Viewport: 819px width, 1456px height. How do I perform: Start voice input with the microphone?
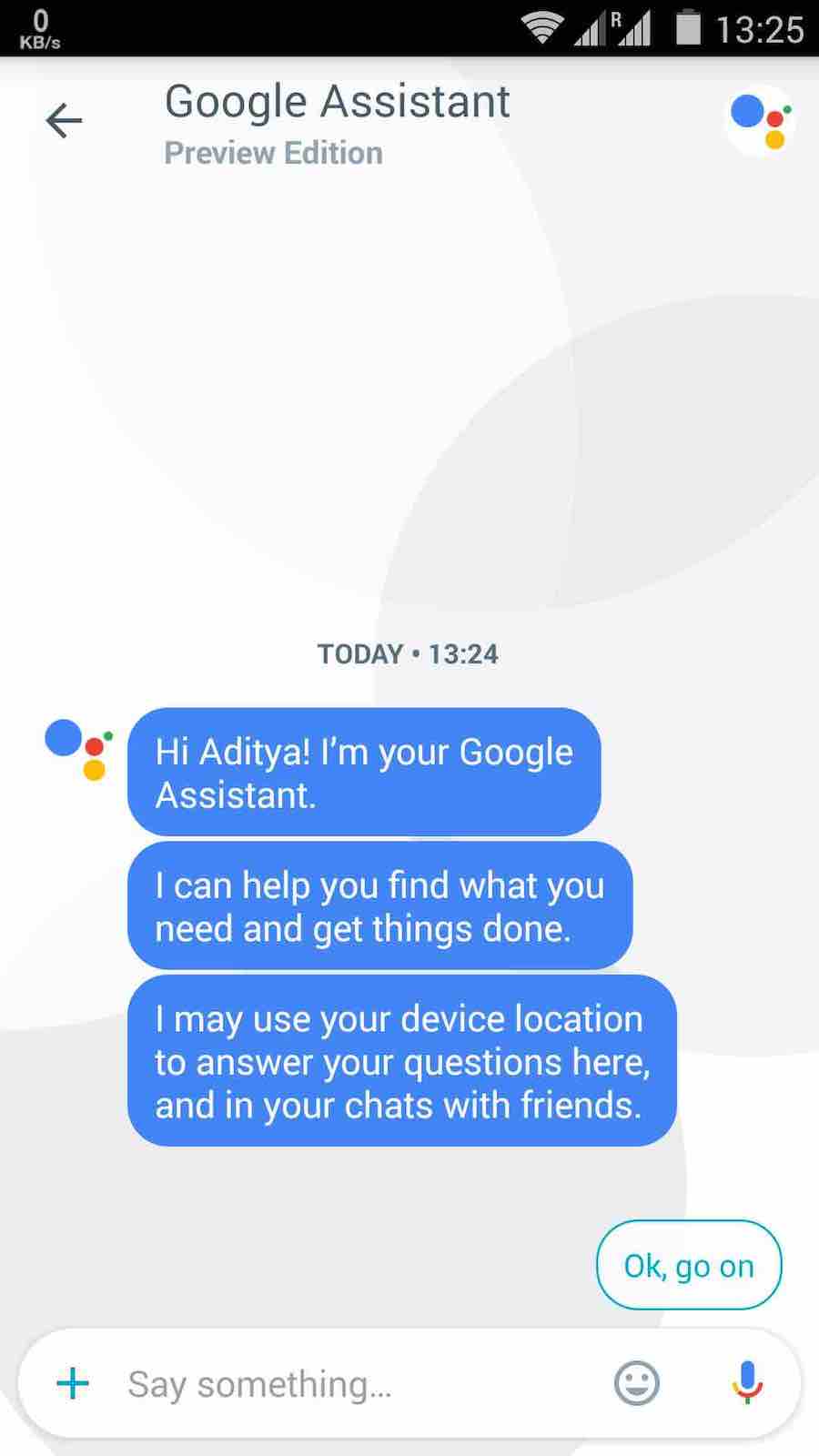coord(747,1384)
